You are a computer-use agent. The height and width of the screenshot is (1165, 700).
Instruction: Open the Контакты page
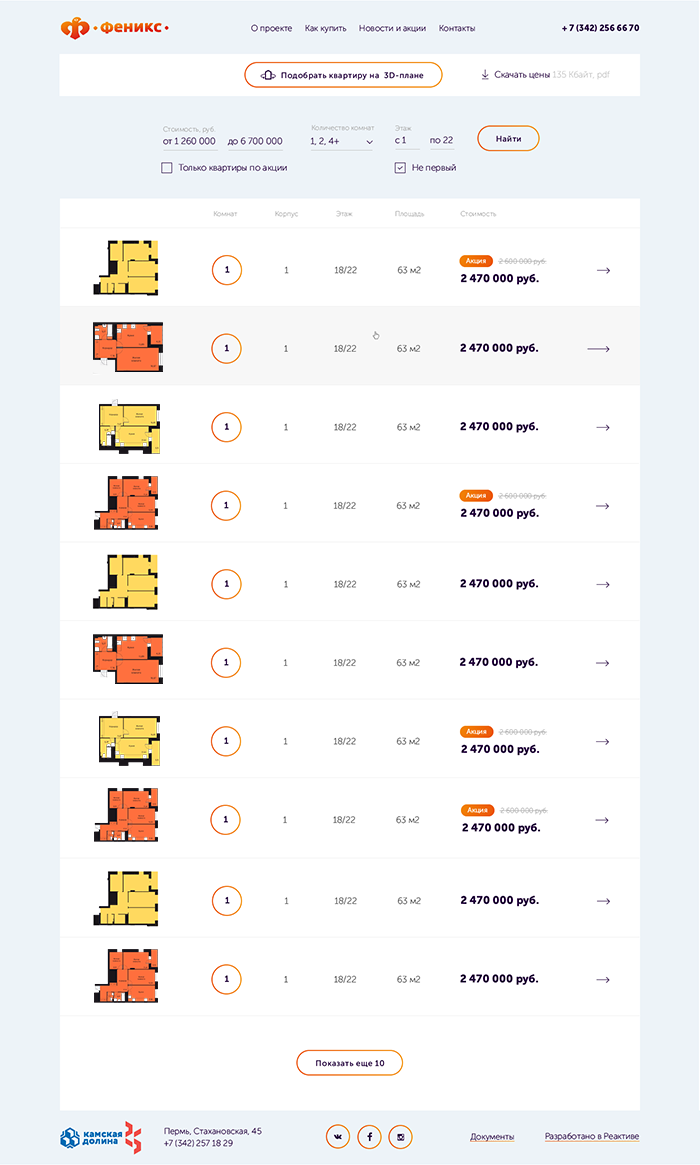tap(457, 28)
